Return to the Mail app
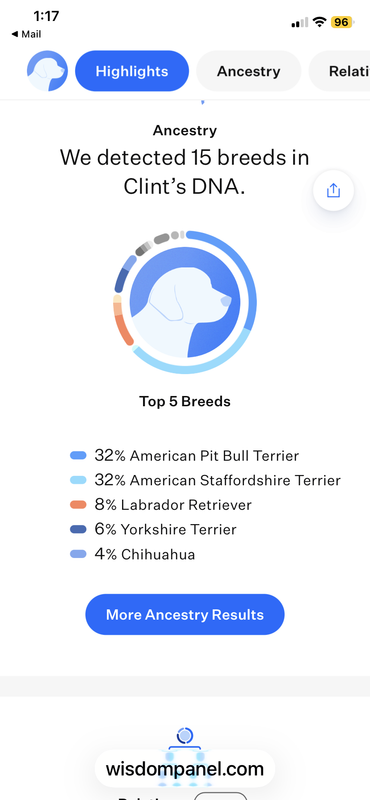Screen dimensions: 370x800 (x=26, y=34)
